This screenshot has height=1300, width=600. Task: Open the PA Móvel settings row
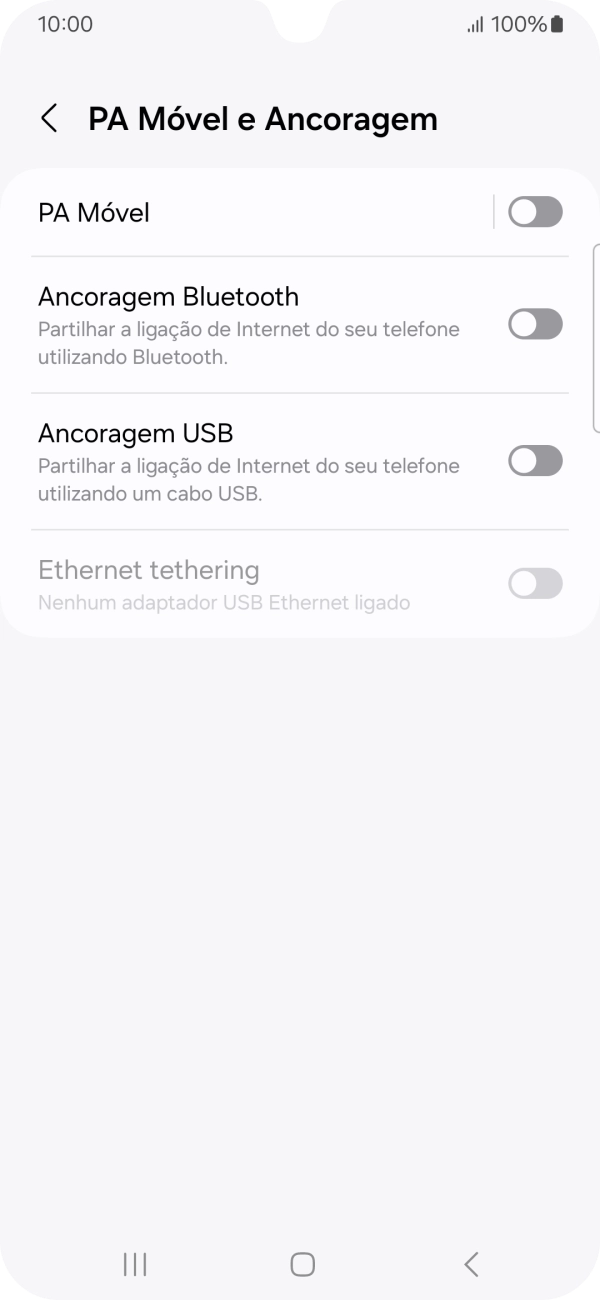tap(250, 213)
